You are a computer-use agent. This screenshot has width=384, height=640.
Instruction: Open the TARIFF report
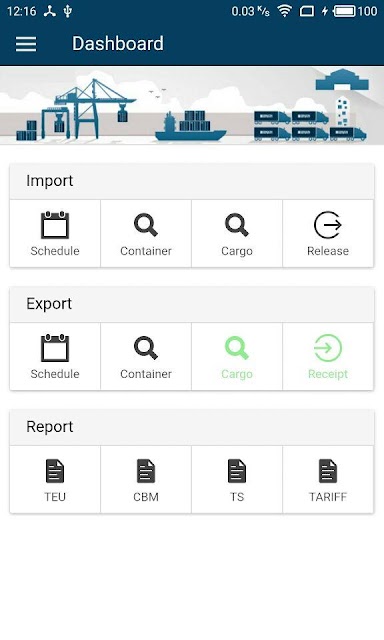(328, 480)
